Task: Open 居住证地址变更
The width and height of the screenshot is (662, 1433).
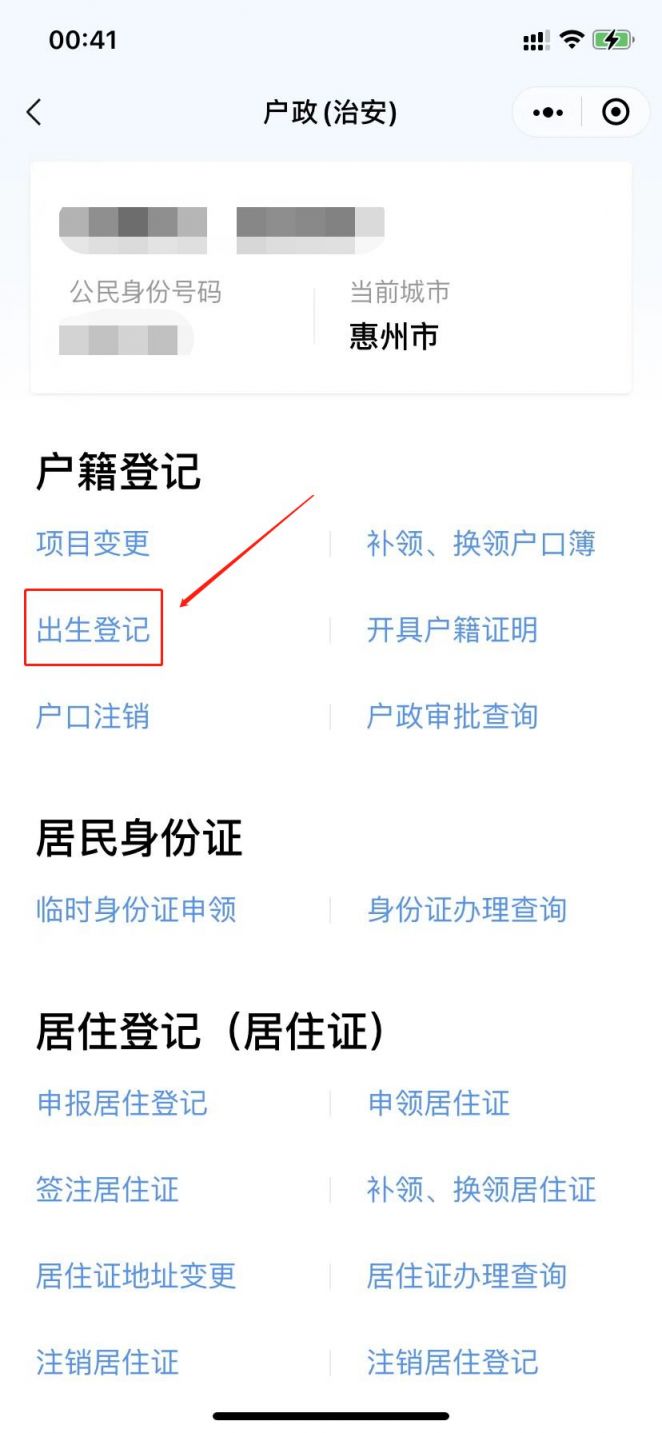Action: pyautogui.click(x=136, y=1276)
